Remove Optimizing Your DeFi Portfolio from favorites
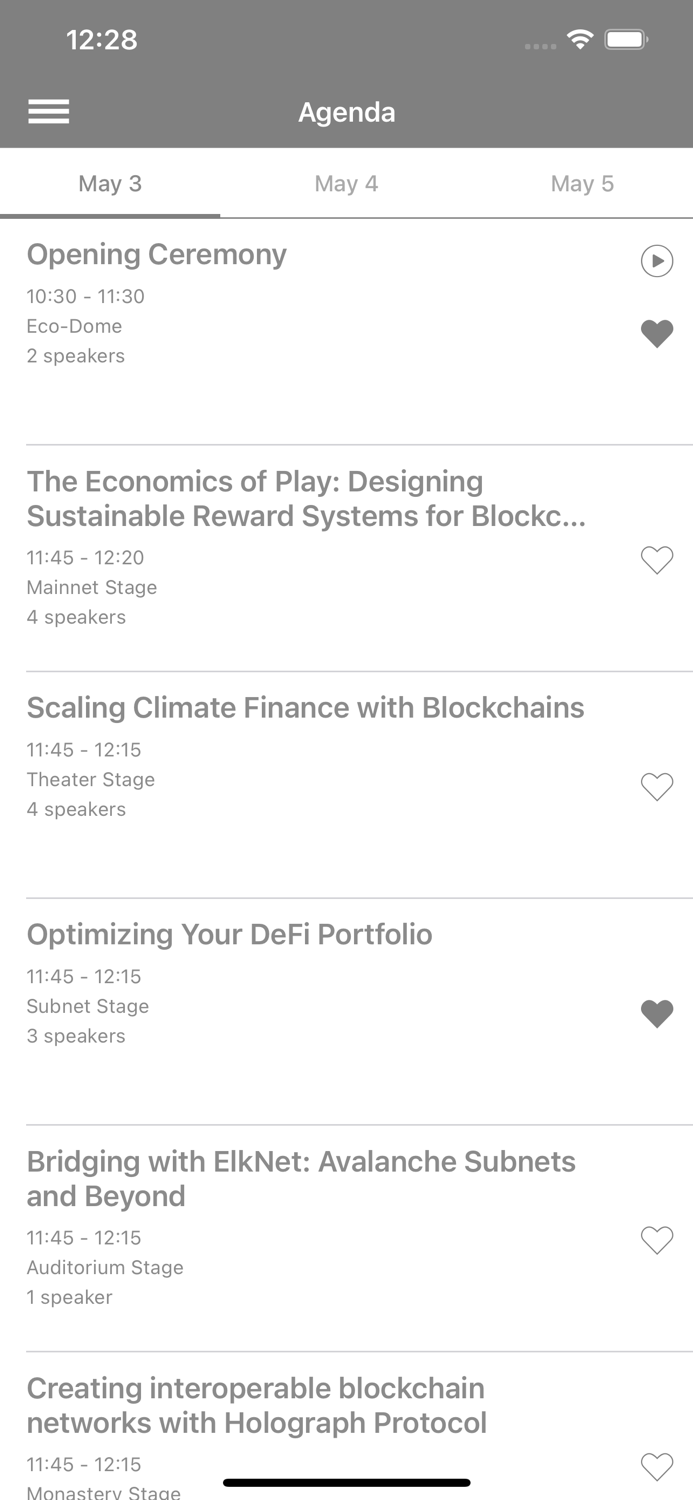 click(x=657, y=1014)
